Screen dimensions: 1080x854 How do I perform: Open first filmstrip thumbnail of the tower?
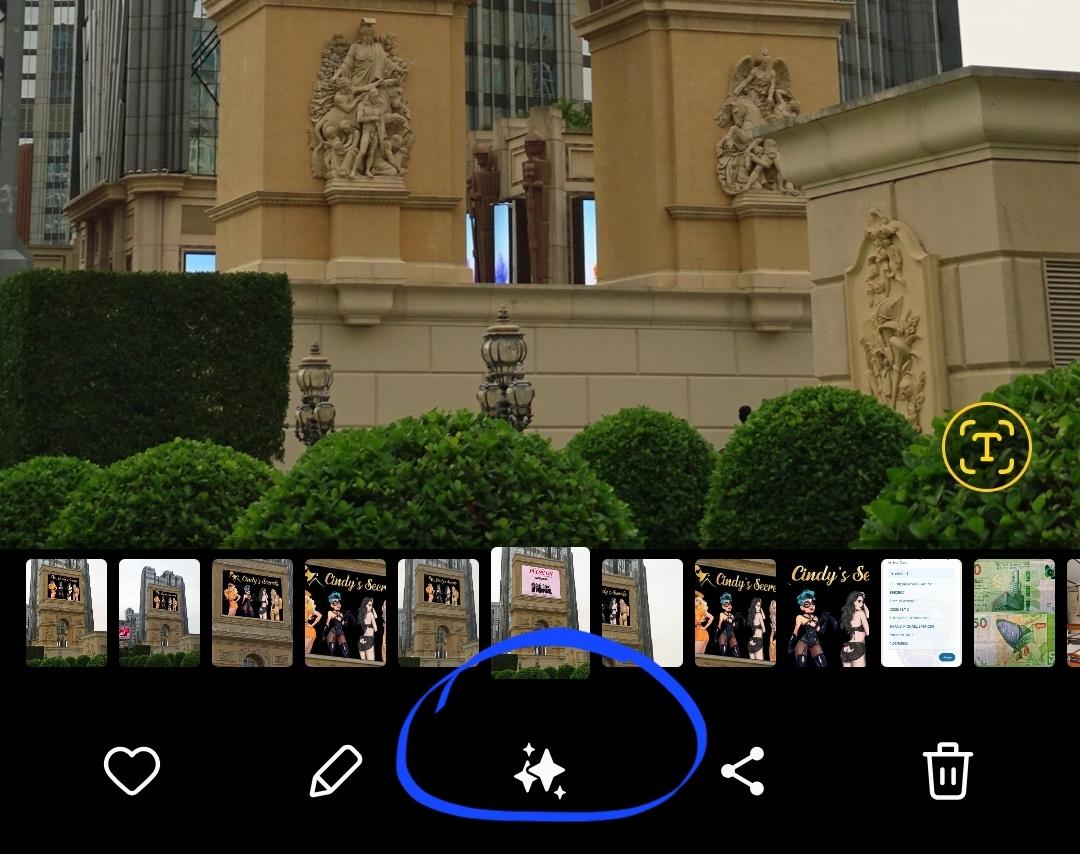[66, 612]
